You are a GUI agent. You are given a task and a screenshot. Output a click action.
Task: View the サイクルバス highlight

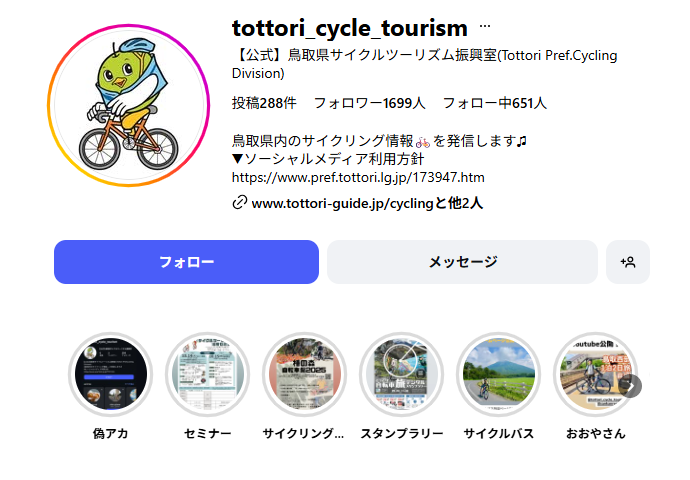498,375
